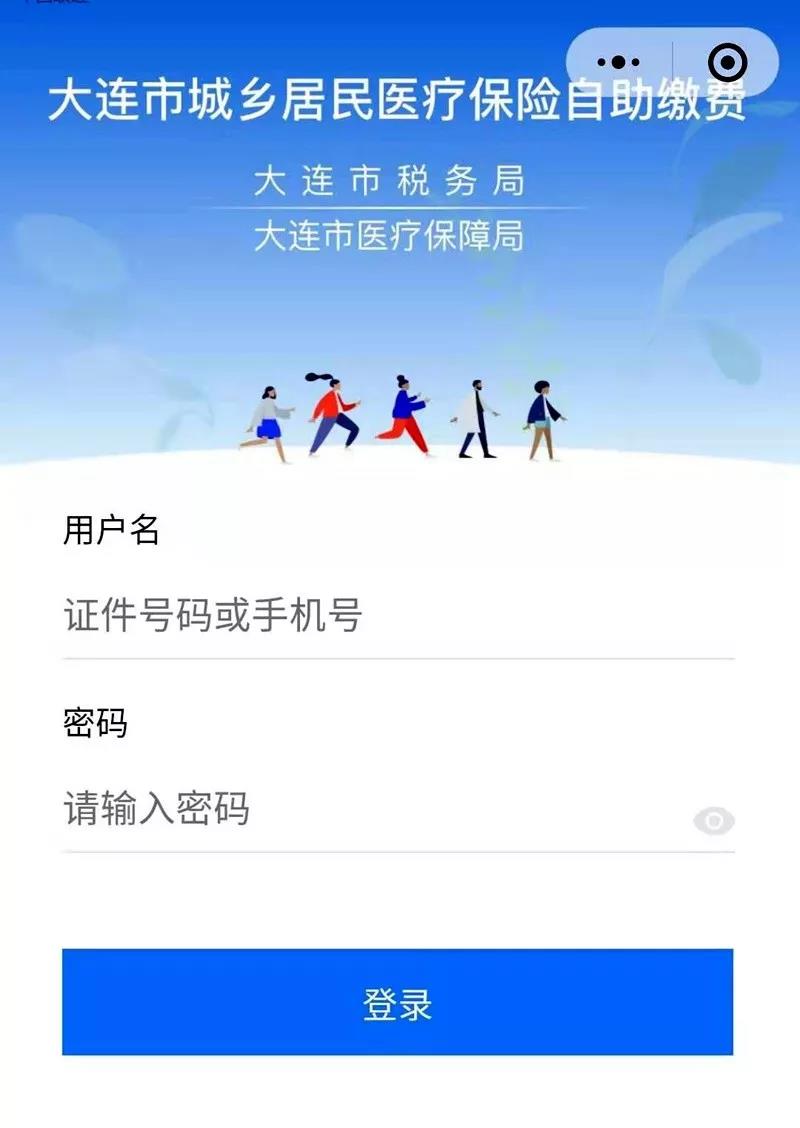Toggle password visibility eye icon

[x=714, y=821]
